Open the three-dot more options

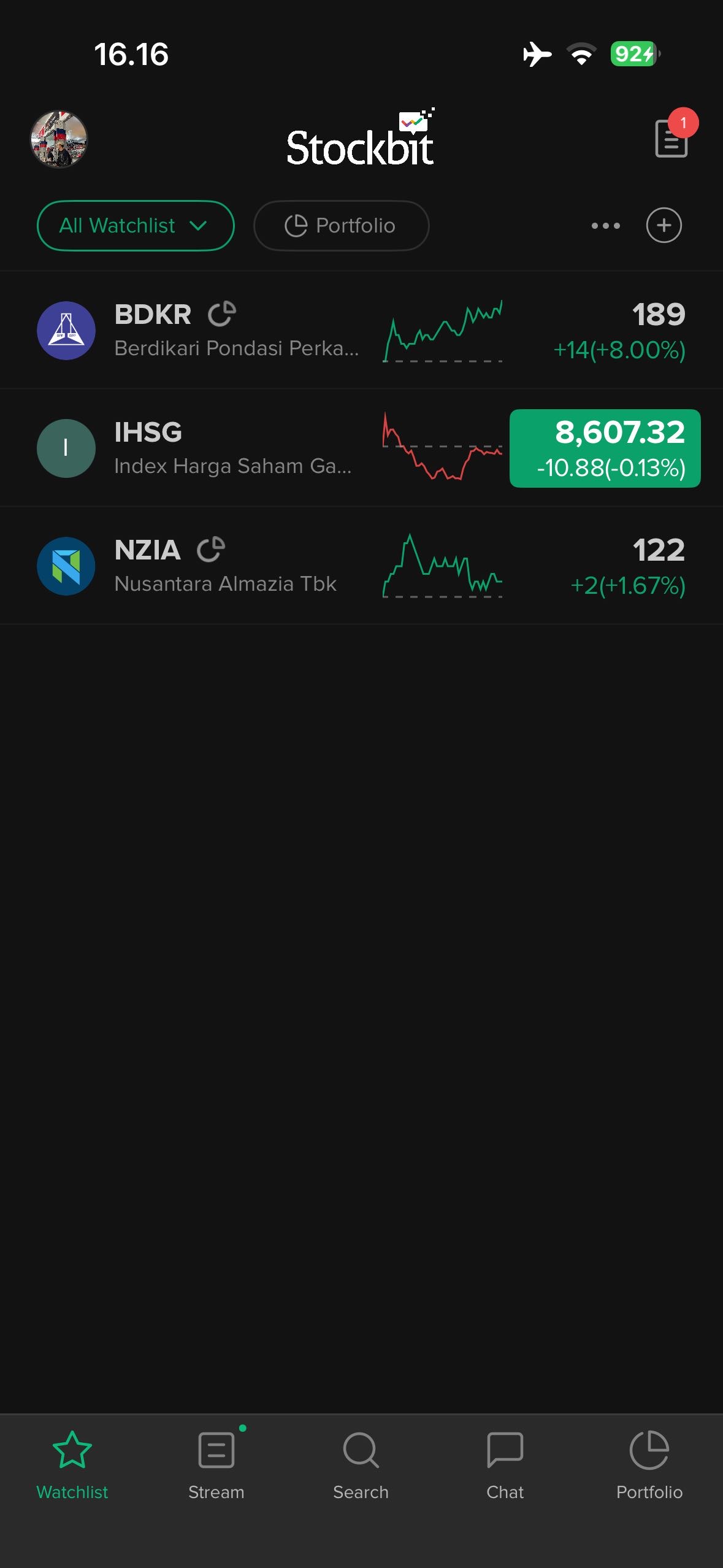click(x=605, y=226)
